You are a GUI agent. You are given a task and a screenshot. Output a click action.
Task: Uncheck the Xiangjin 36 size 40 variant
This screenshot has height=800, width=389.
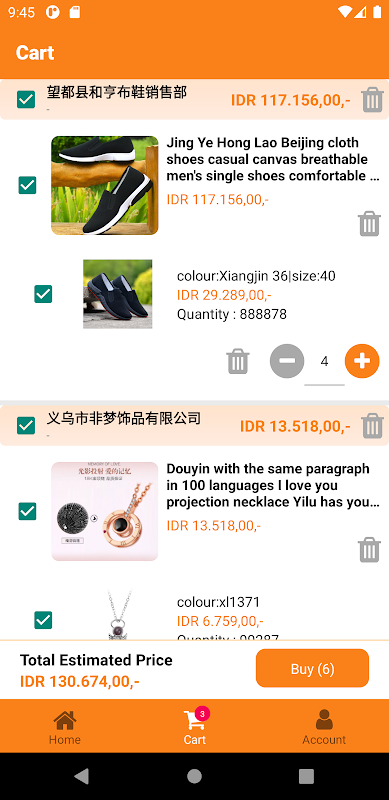[43, 294]
